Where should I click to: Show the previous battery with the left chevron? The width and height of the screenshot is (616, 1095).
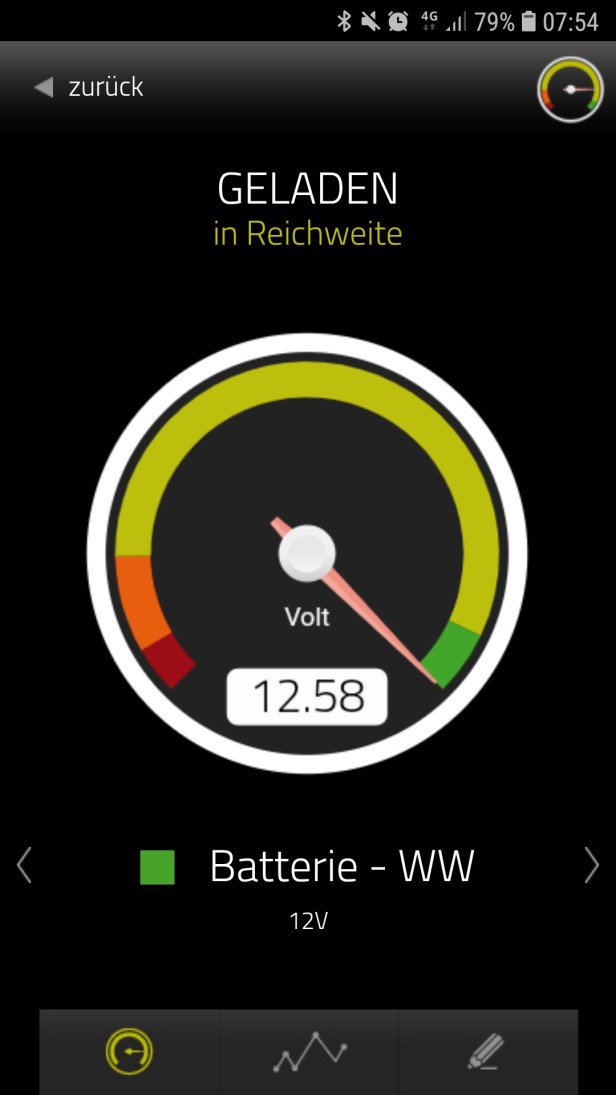pos(24,865)
